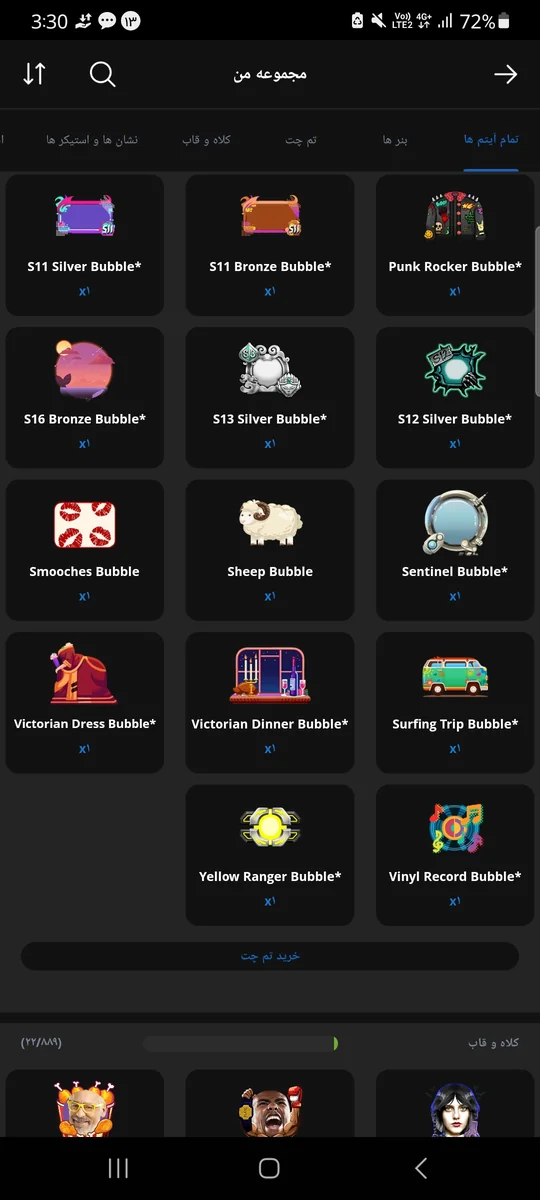Switch to the تم چت tab
The height and width of the screenshot is (1200, 540).
(x=300, y=140)
